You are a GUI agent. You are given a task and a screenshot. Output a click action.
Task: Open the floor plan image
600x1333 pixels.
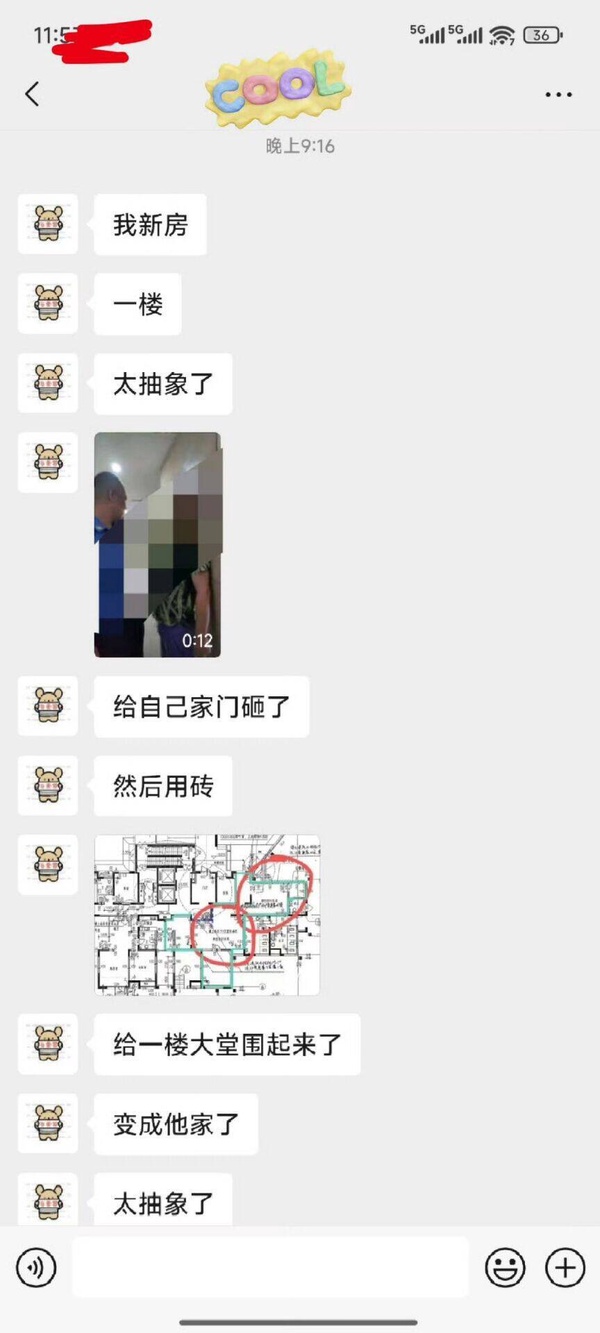tap(207, 915)
